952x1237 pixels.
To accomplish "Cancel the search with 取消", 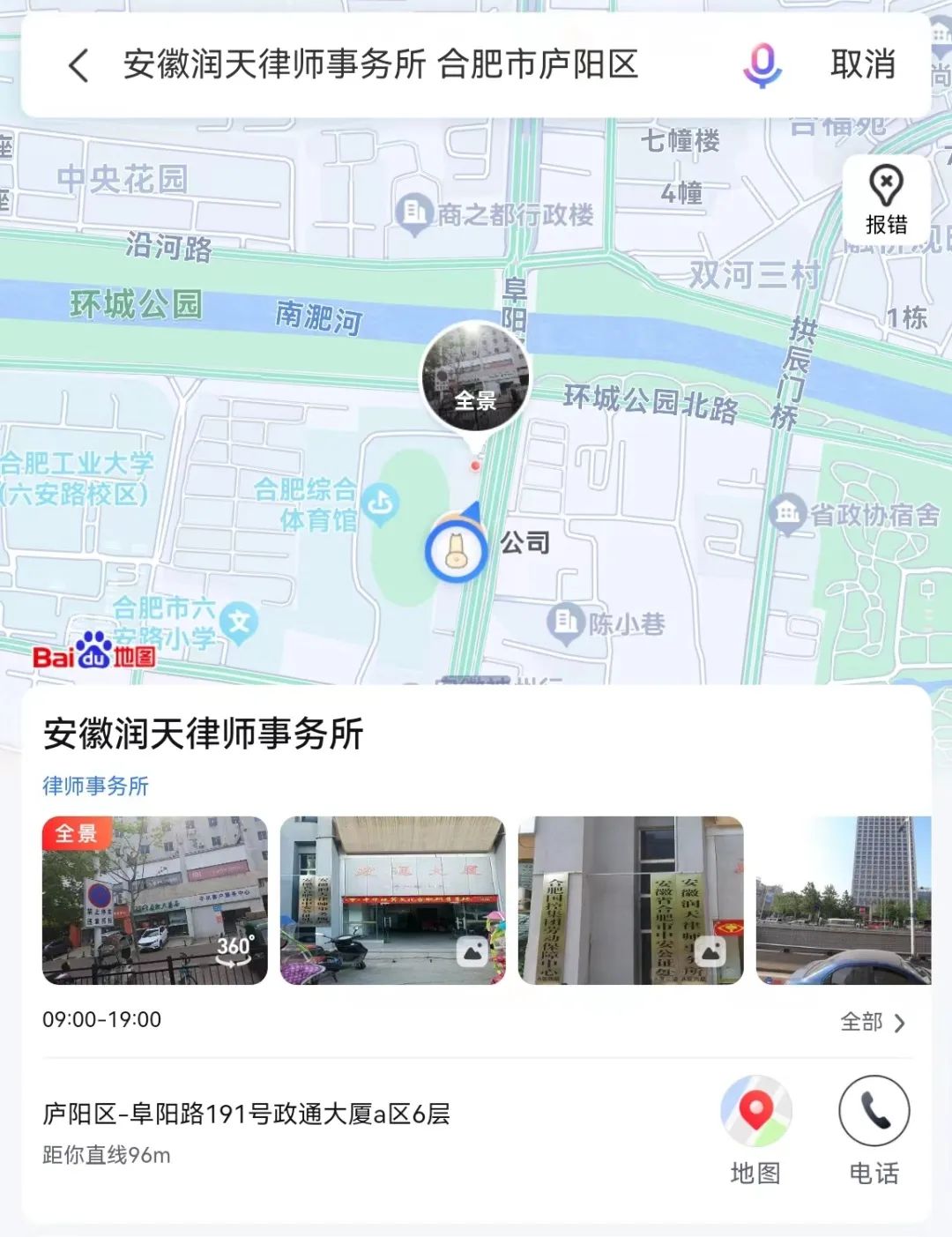I will pos(862,65).
